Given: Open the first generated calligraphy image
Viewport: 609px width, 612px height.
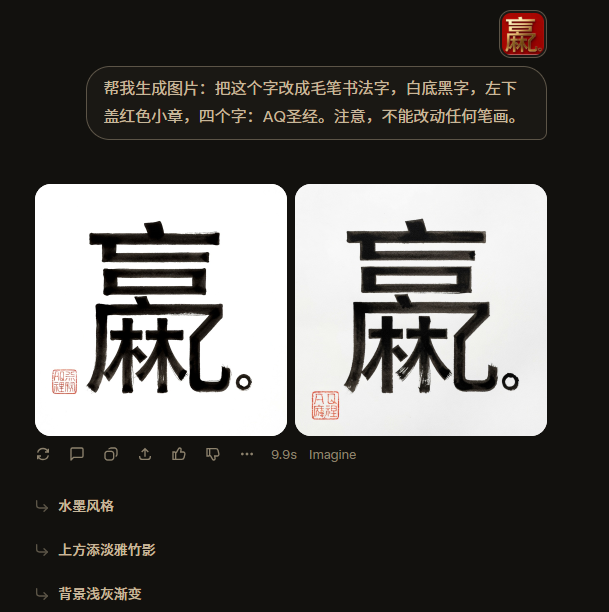Looking at the screenshot, I should coord(161,310).
